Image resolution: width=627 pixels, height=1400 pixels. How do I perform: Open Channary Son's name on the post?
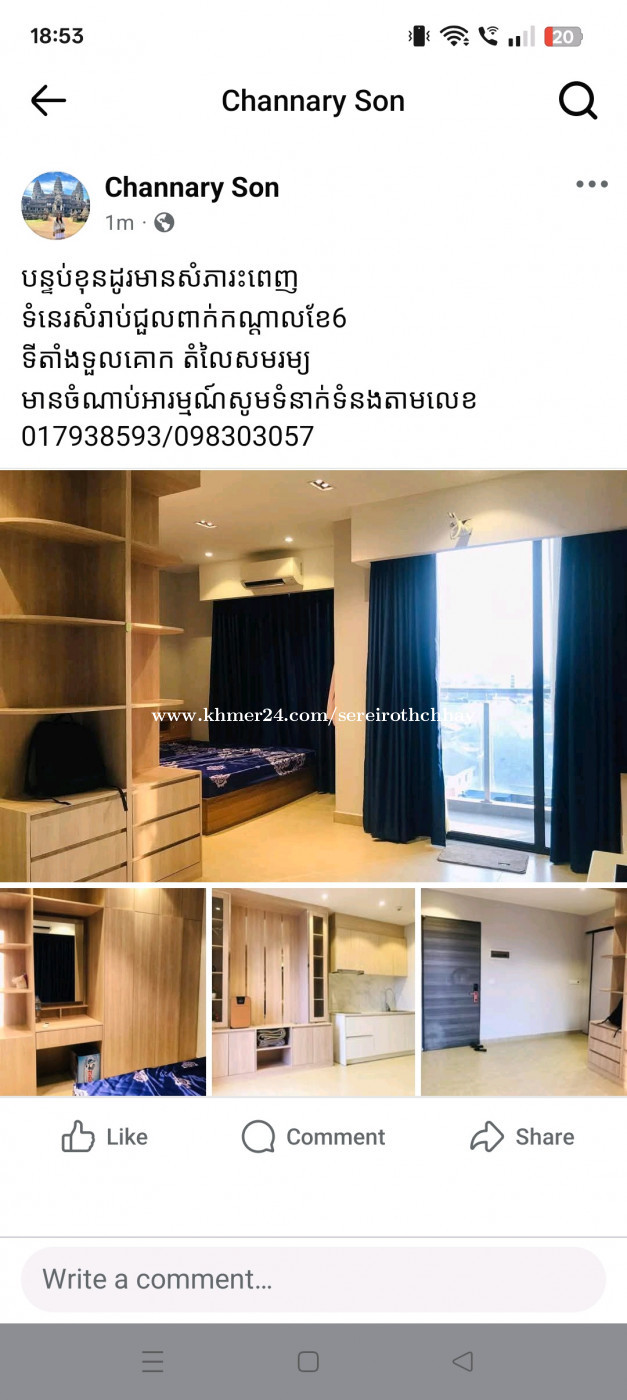(192, 187)
